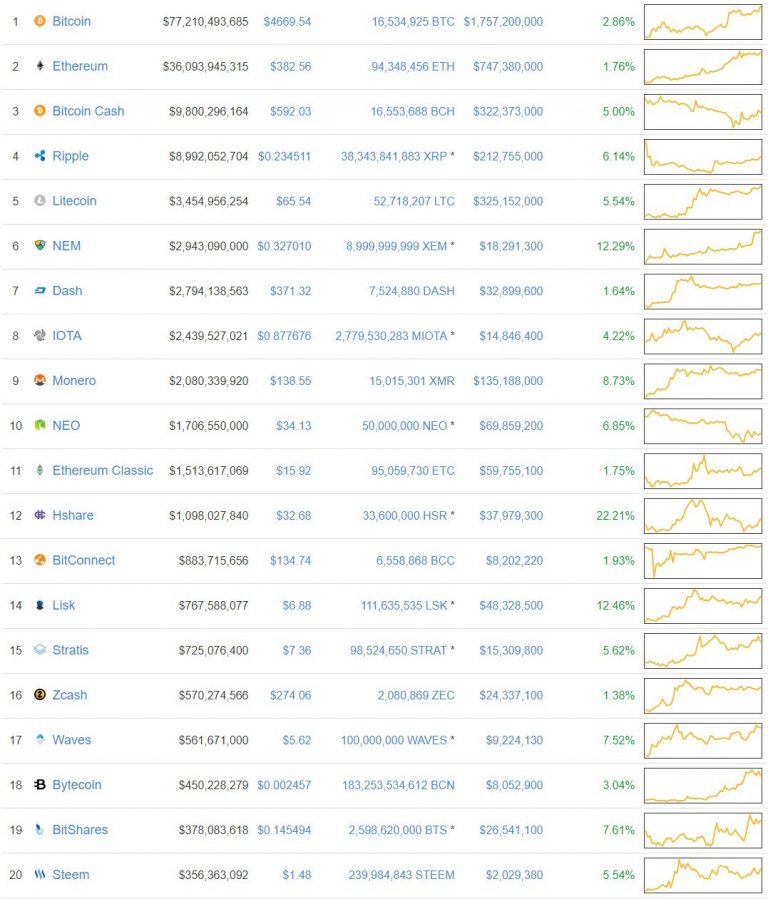768x899 pixels.
Task: Open the Monero coin page
Action: click(x=74, y=381)
